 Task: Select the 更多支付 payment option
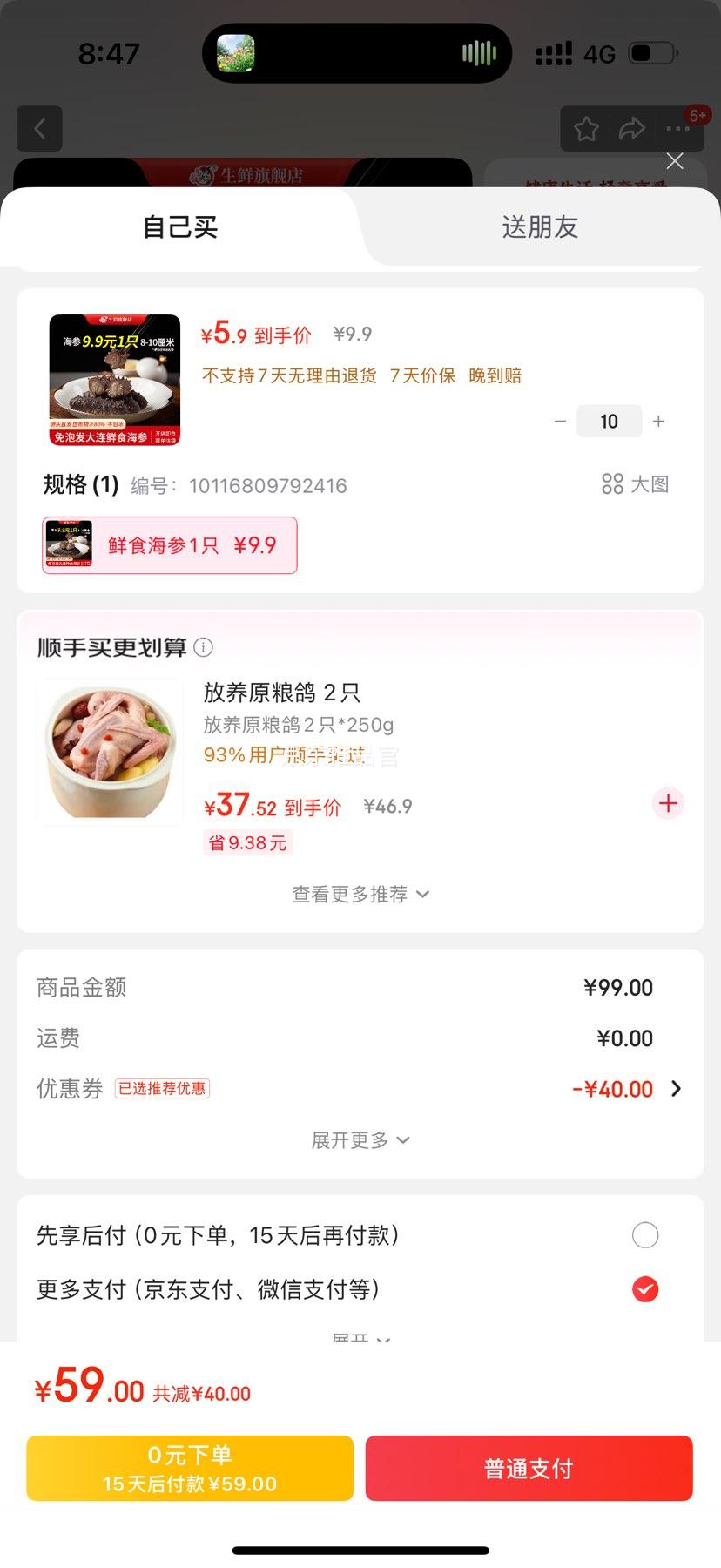(x=644, y=1289)
